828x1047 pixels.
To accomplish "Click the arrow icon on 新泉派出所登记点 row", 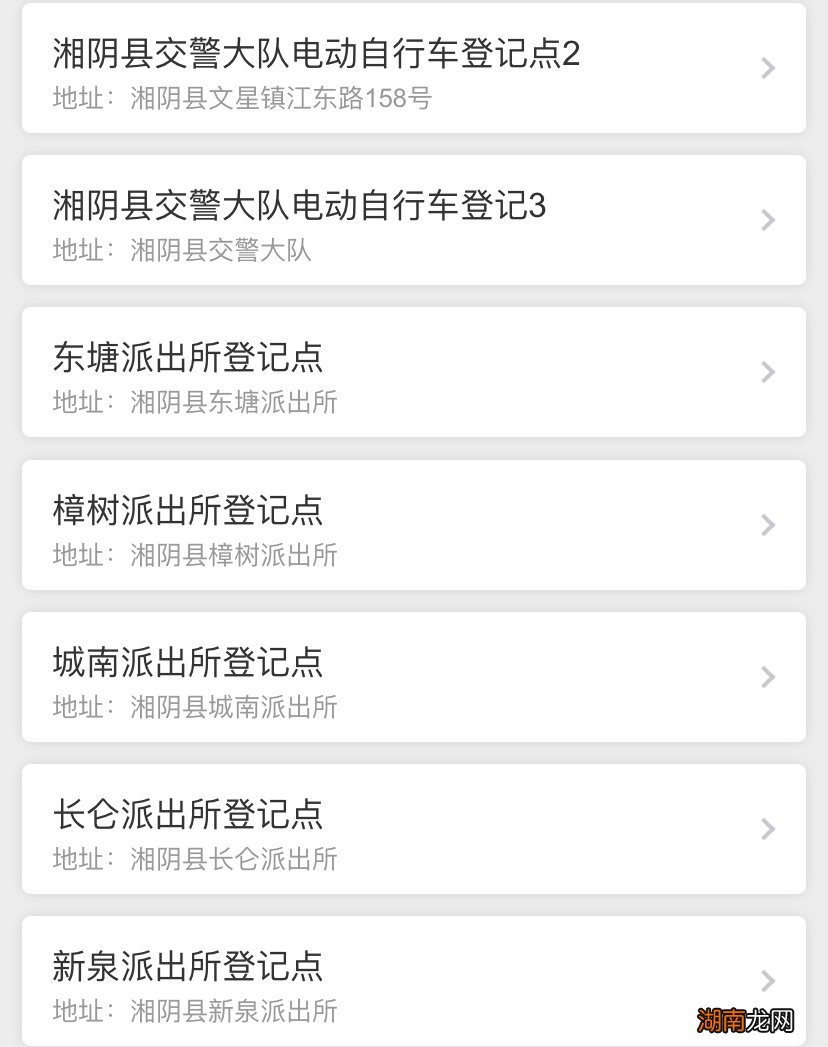I will [767, 981].
